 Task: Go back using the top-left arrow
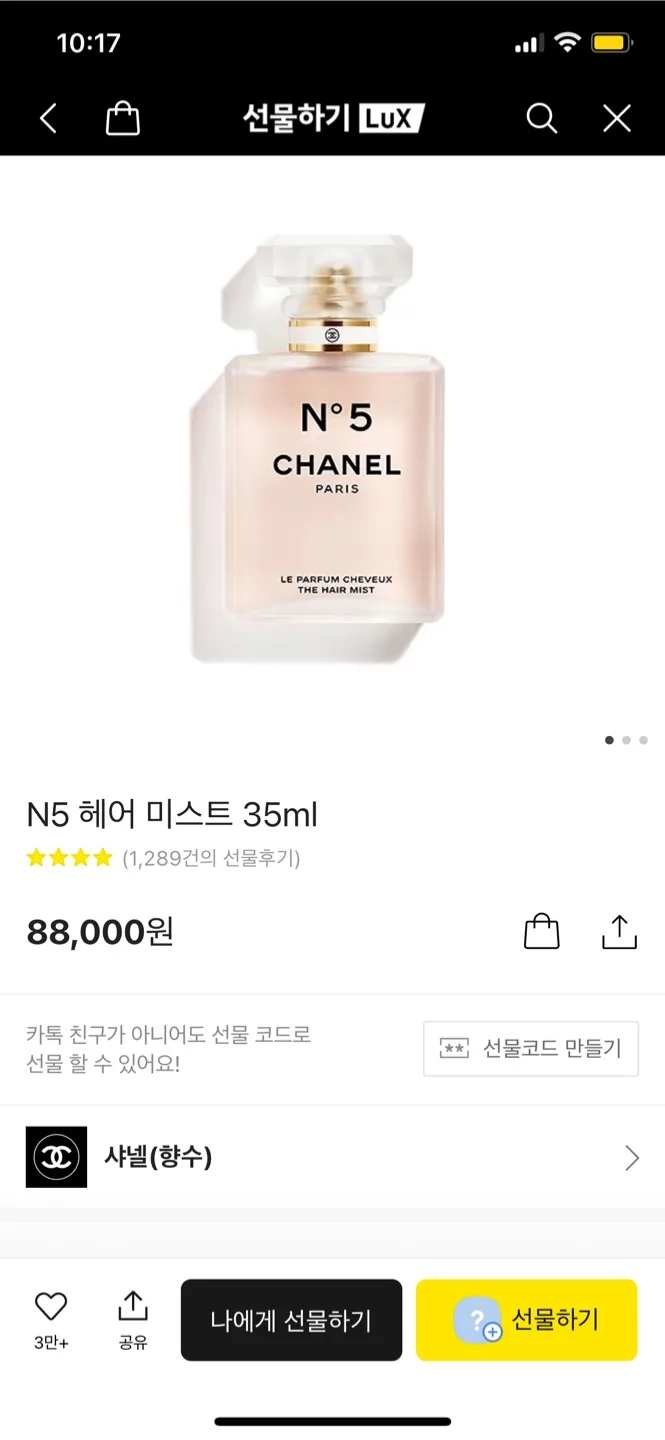click(x=48, y=119)
